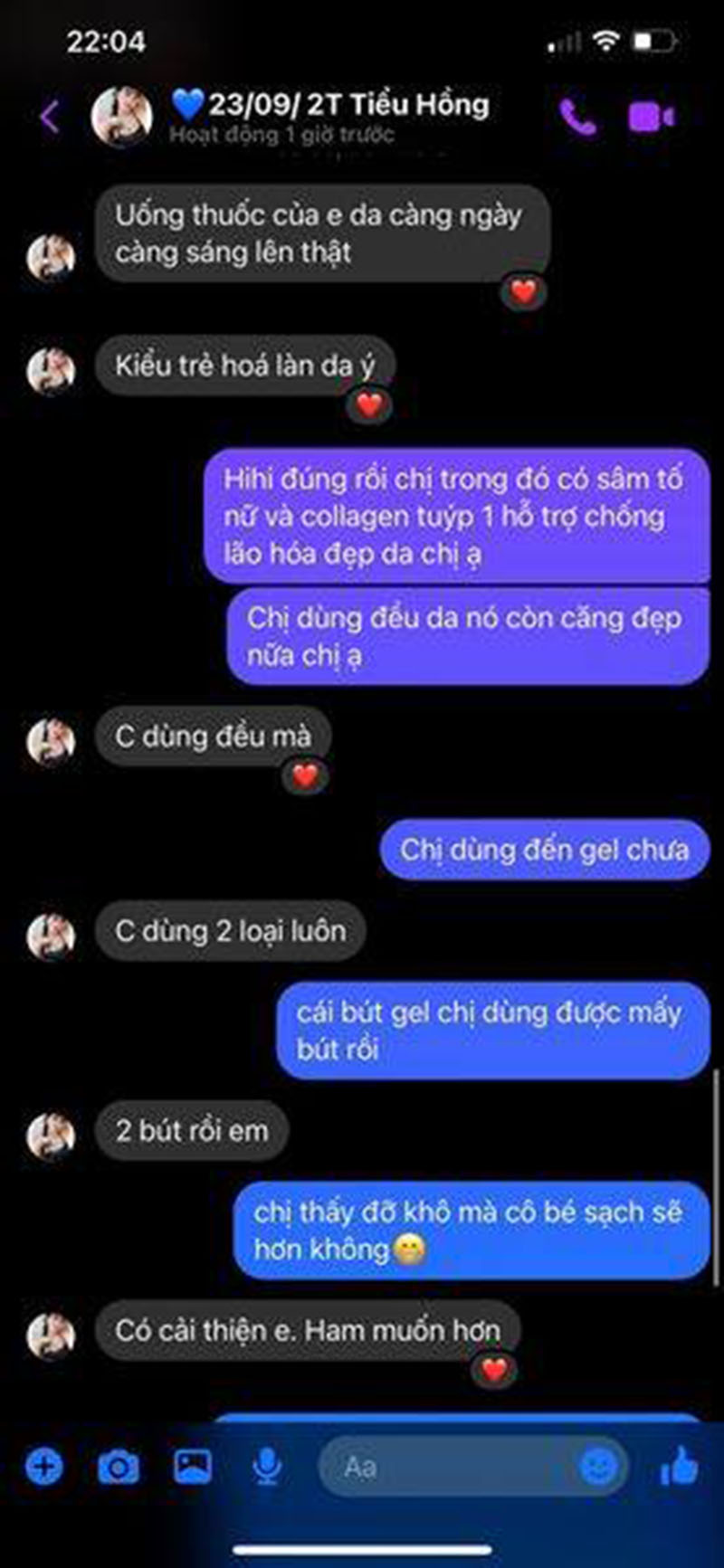This screenshot has width=724, height=1568.
Task: Record a voice message with microphone
Action: click(x=266, y=1466)
